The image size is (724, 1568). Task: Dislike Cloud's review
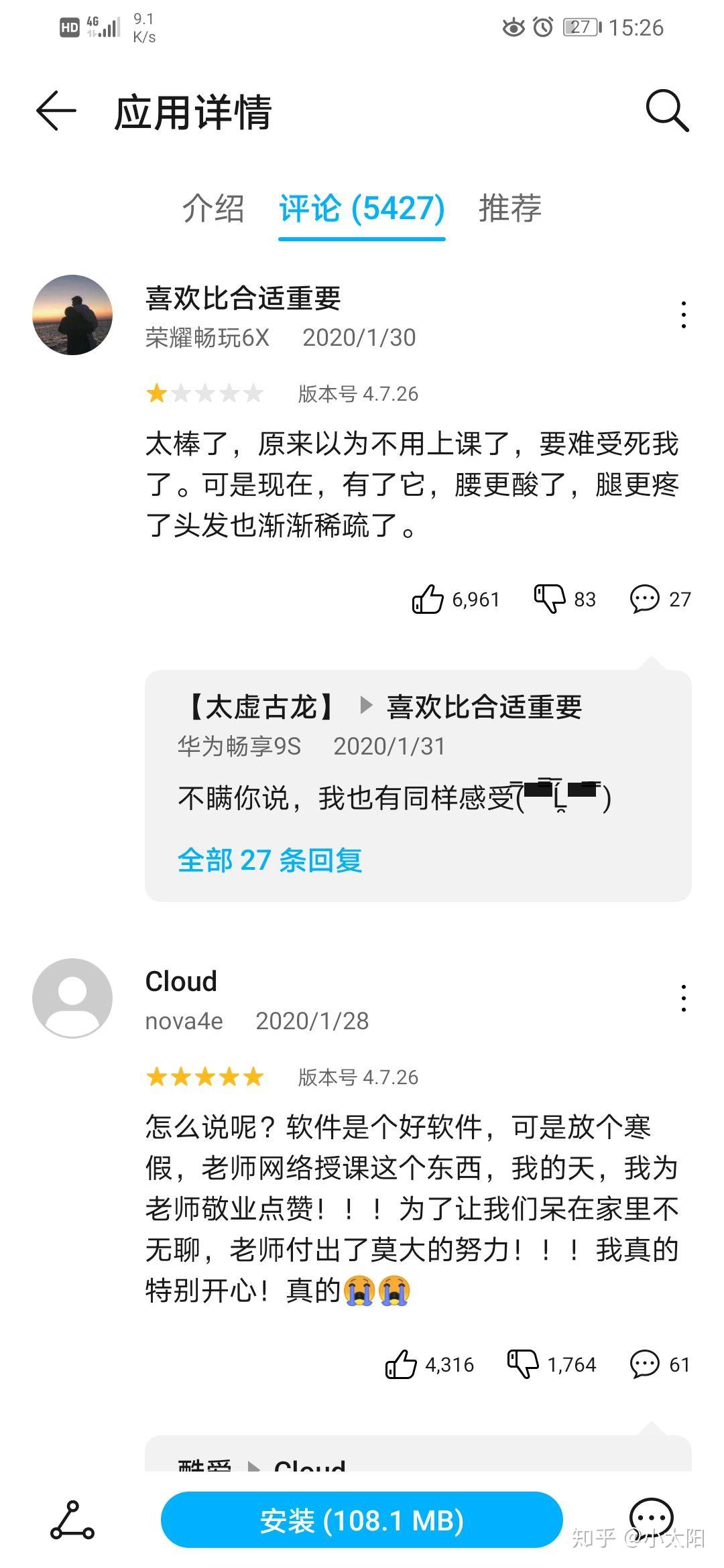552,1364
